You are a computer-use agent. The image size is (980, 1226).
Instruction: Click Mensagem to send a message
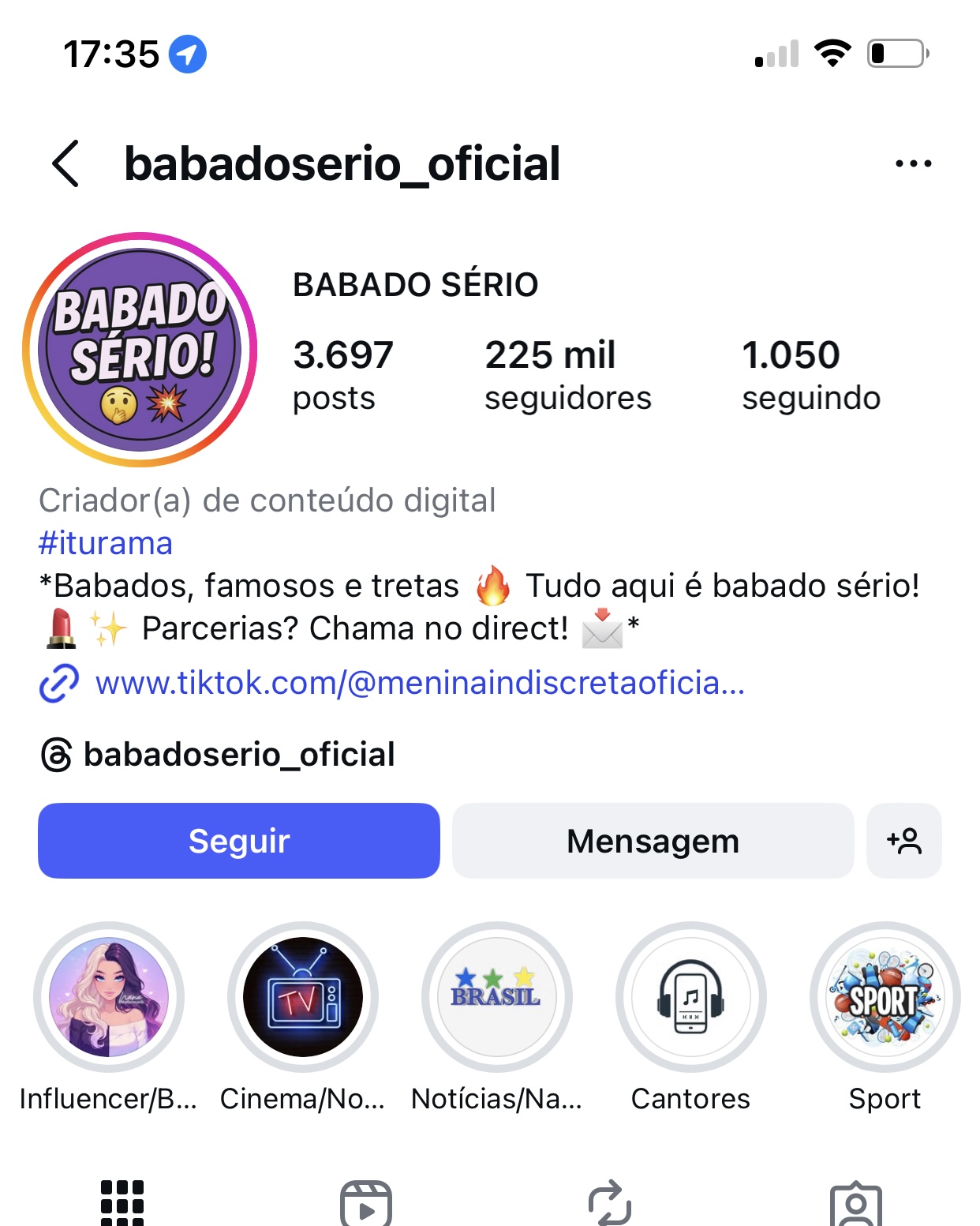point(652,840)
